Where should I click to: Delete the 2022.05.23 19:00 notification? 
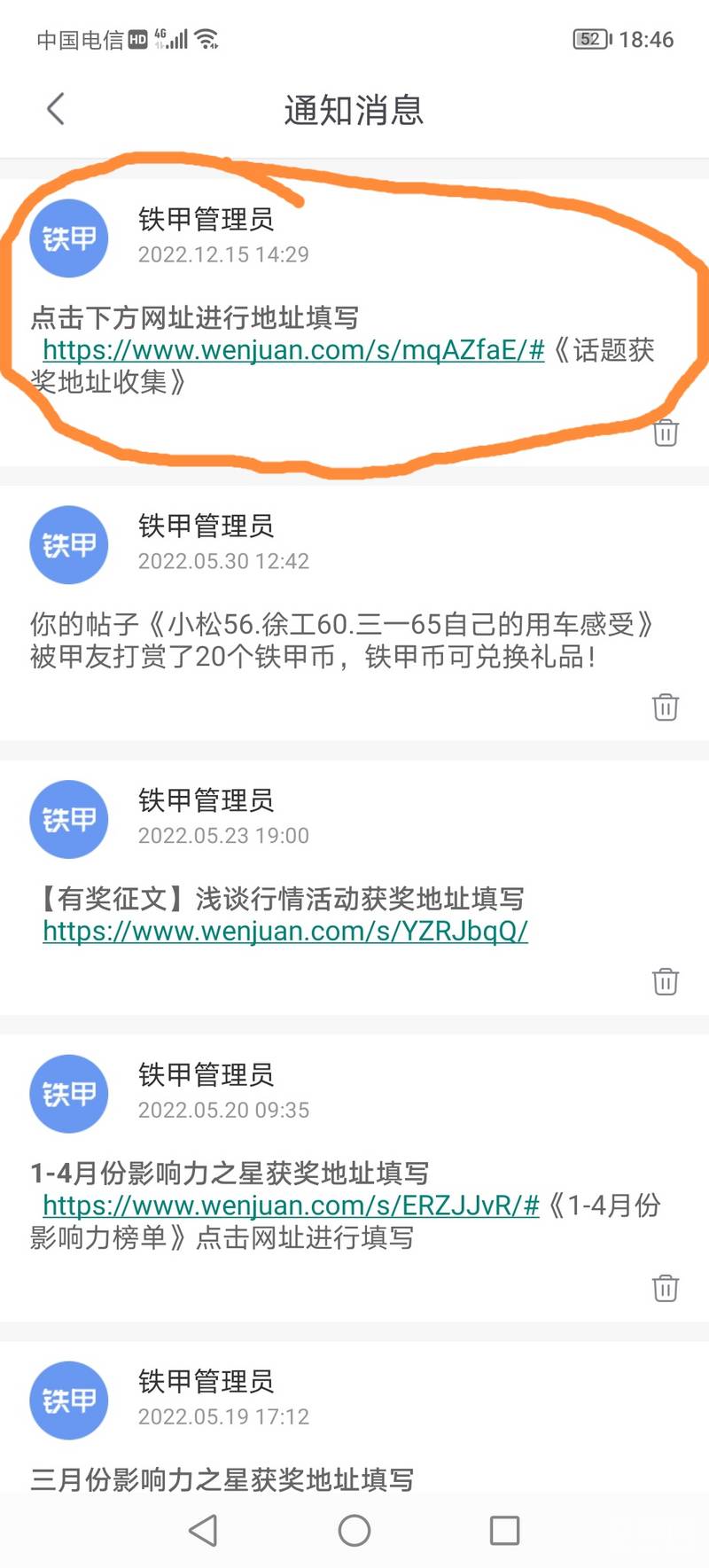pos(666,981)
